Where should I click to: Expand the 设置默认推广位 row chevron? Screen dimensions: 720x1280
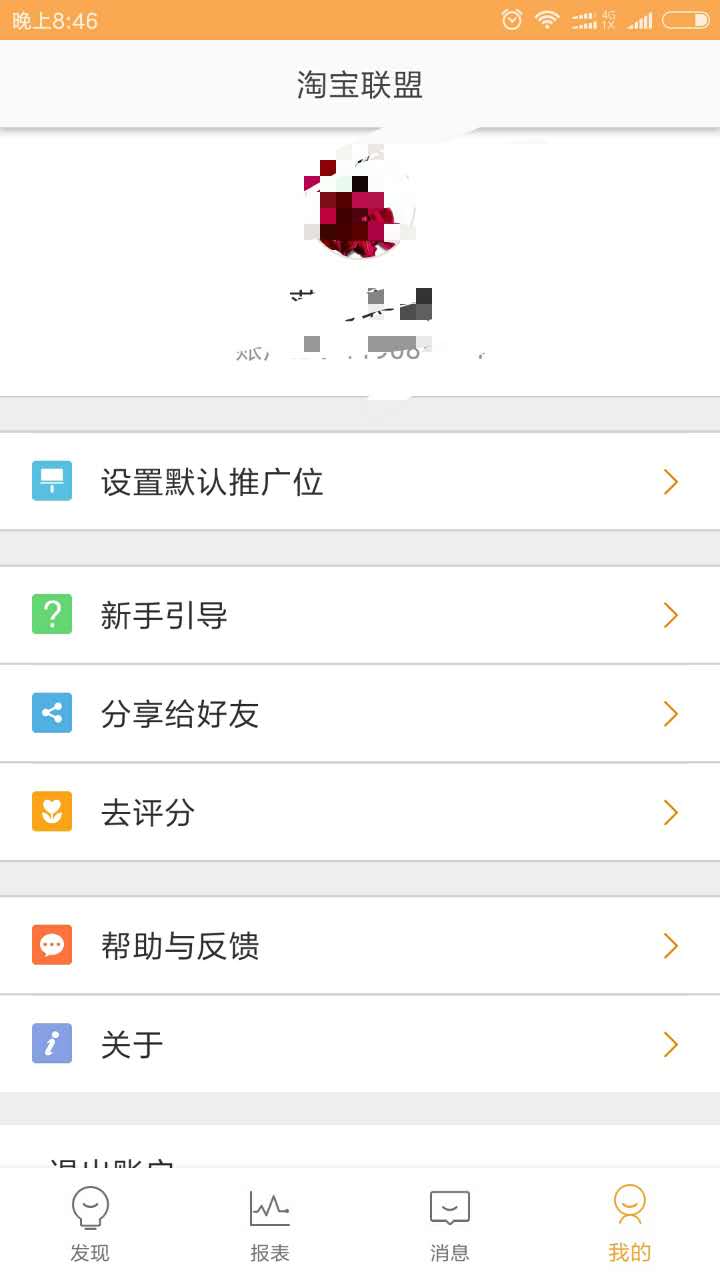[670, 481]
